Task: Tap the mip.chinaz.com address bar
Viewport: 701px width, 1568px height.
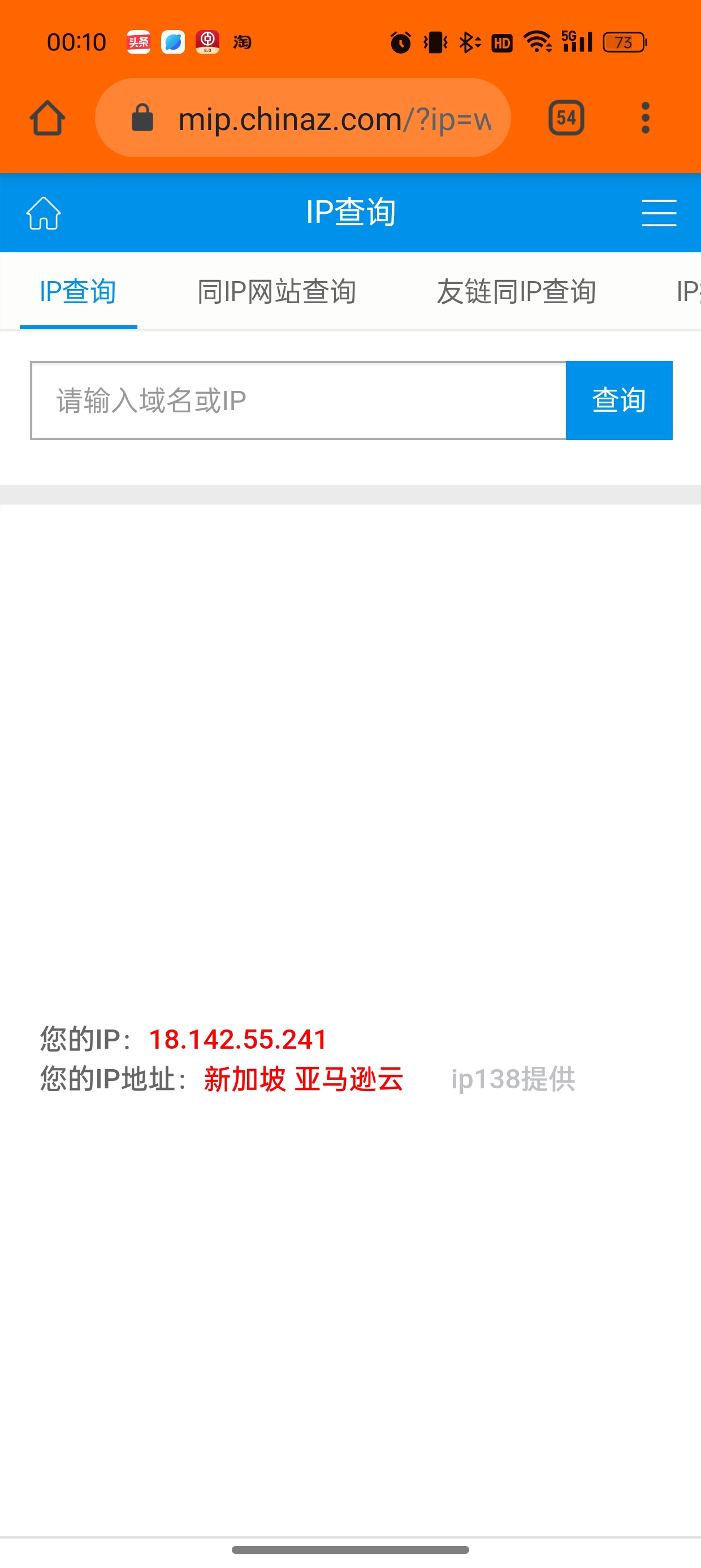Action: (x=302, y=118)
